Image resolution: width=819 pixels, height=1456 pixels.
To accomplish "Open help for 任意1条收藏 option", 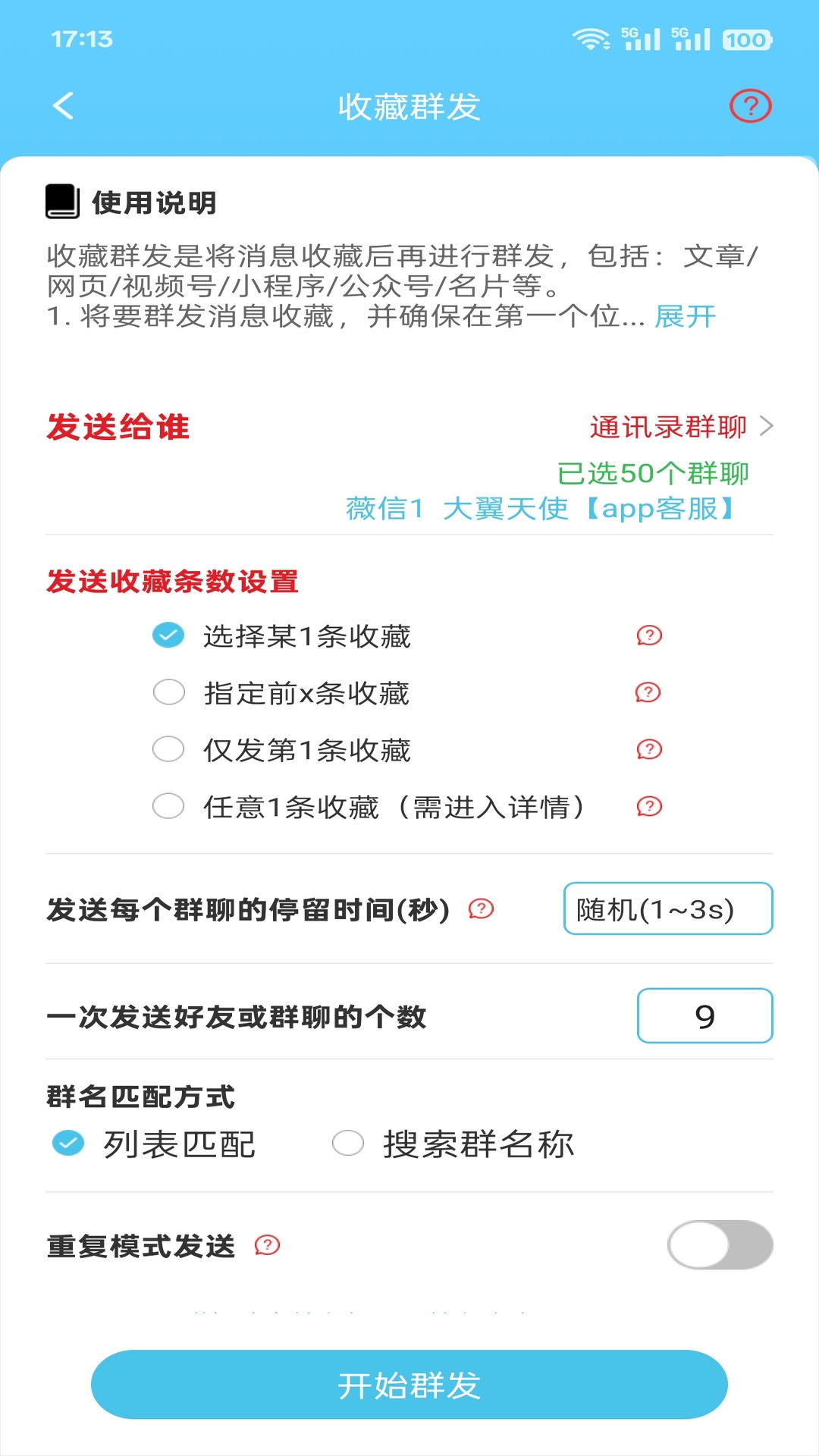I will coord(648,807).
